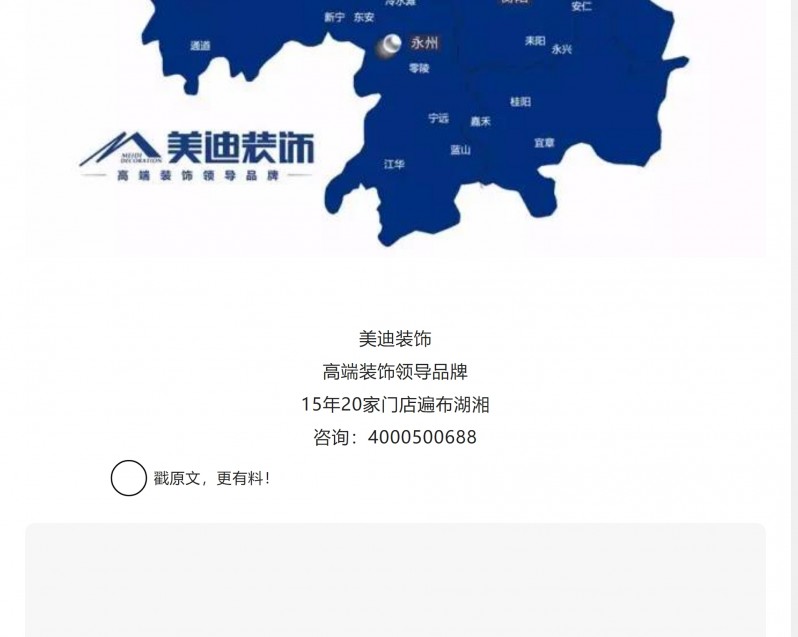Open the 美迪装饰 map image
This screenshot has width=798, height=637.
[396, 125]
